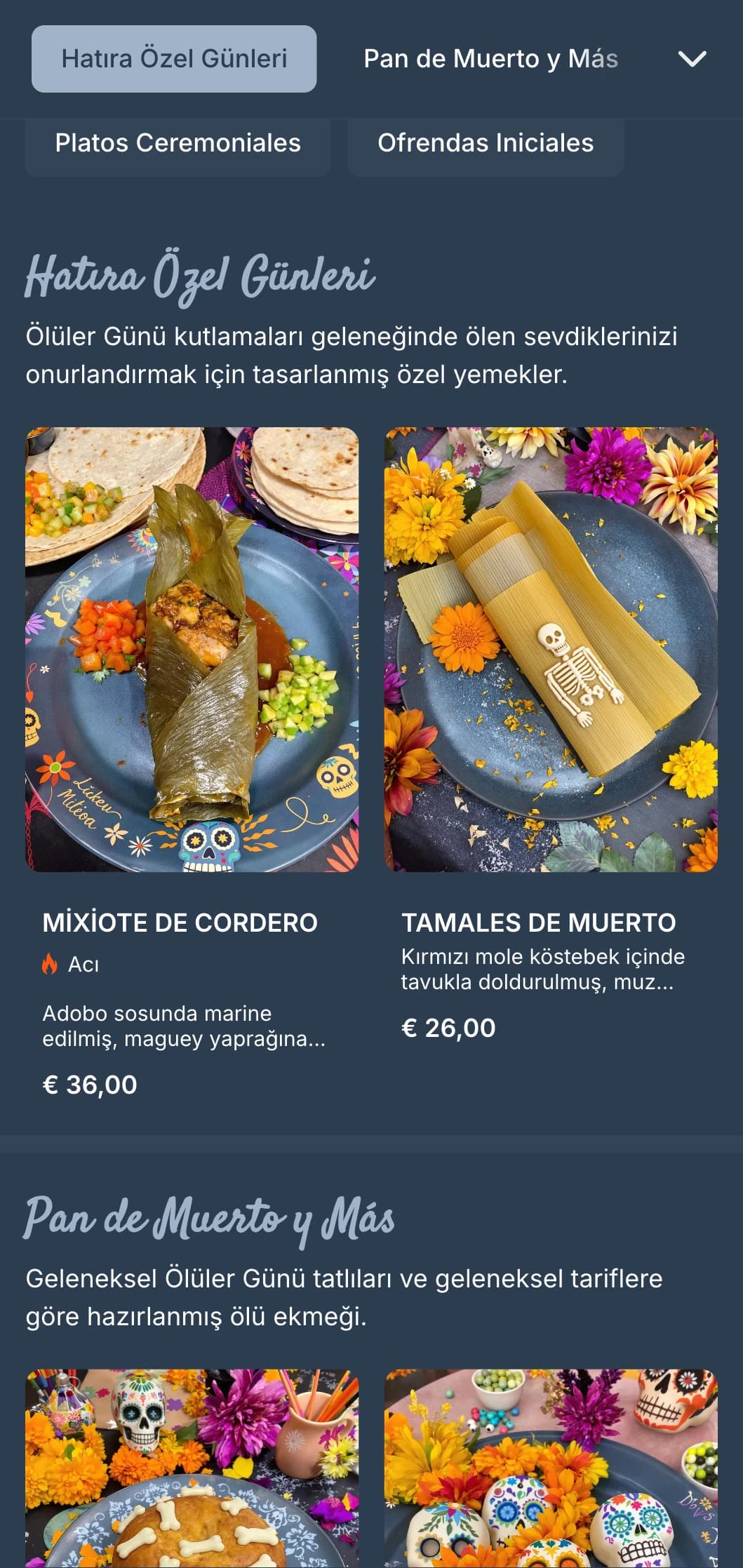Expand the category list chevron
The width and height of the screenshot is (743, 1568).
pos(692,59)
